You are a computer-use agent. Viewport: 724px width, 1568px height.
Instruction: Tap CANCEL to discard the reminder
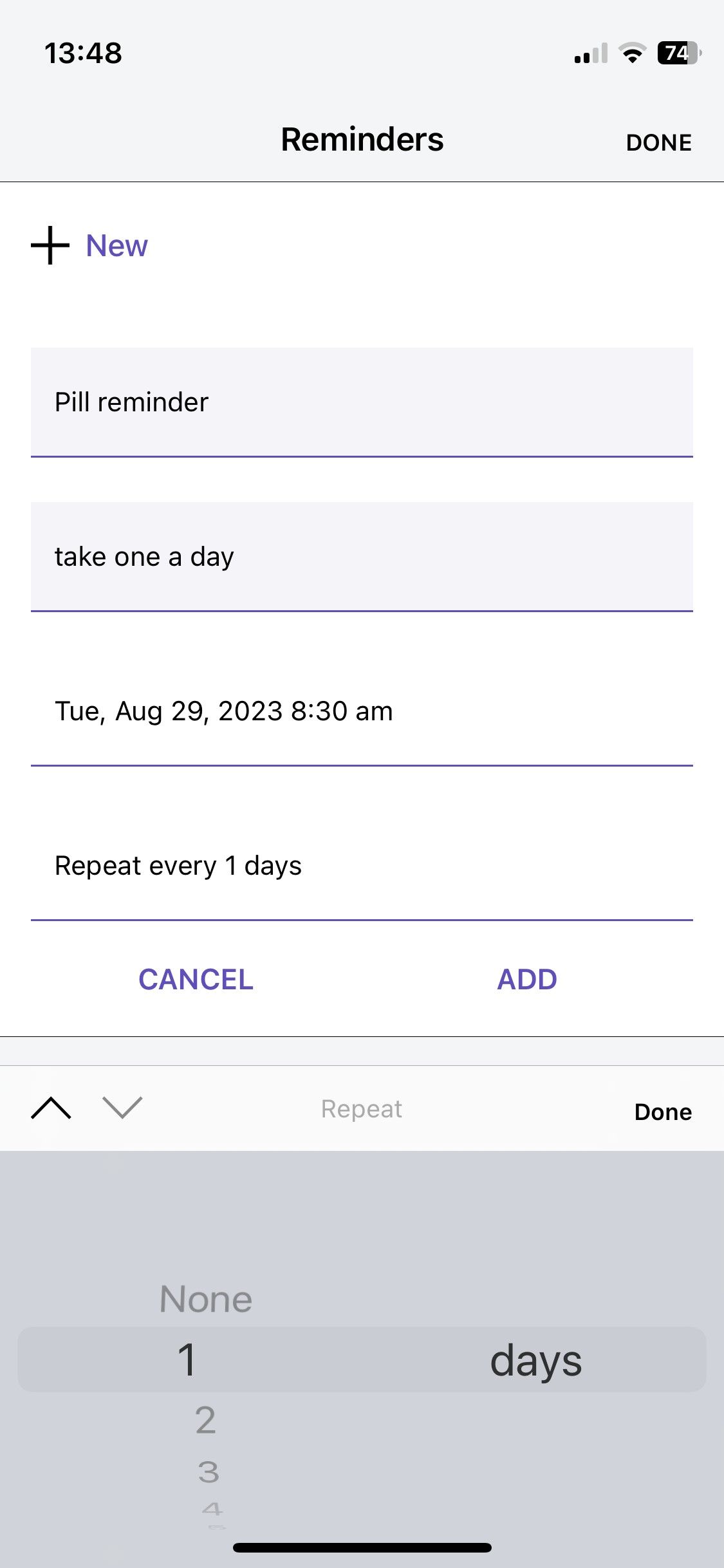(194, 979)
